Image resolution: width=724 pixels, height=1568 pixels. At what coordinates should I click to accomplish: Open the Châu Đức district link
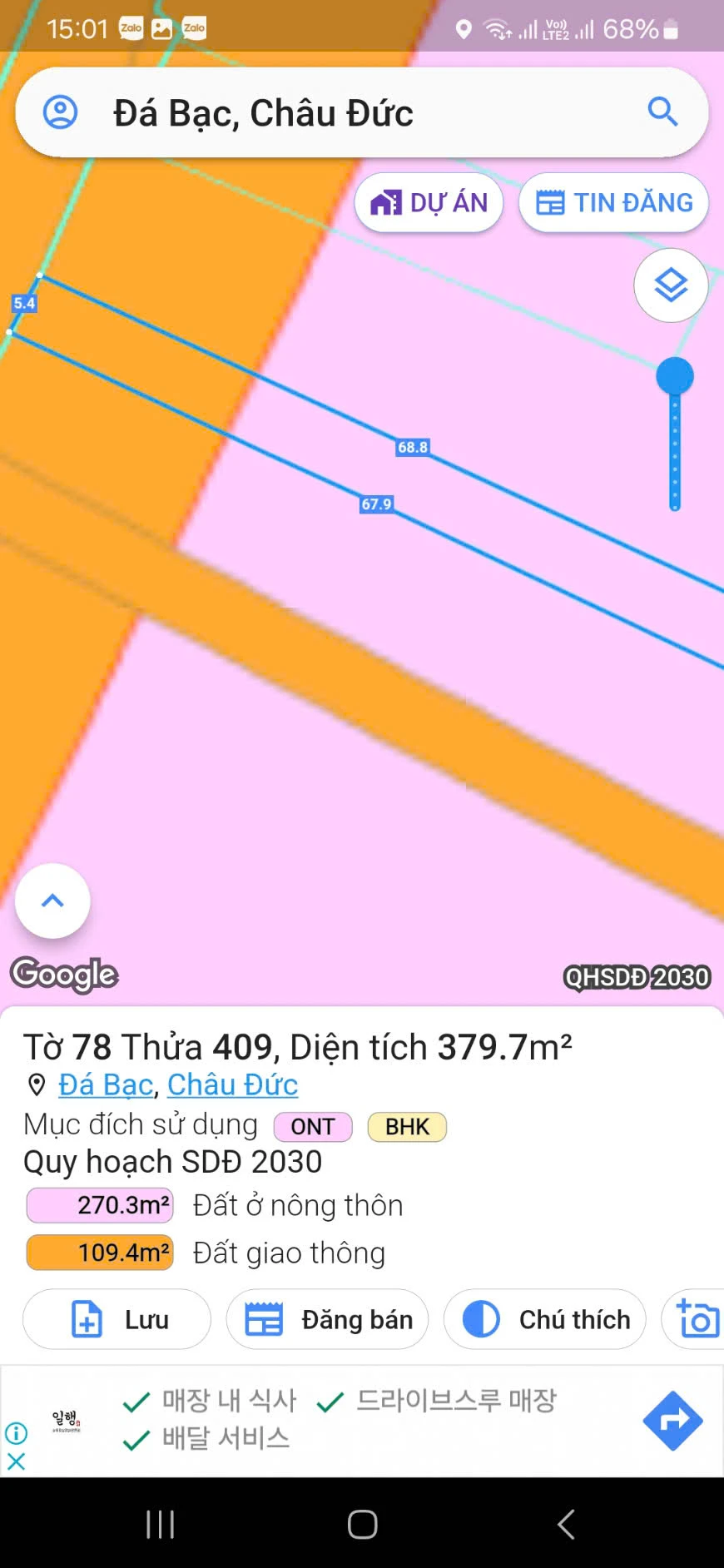point(232,1084)
